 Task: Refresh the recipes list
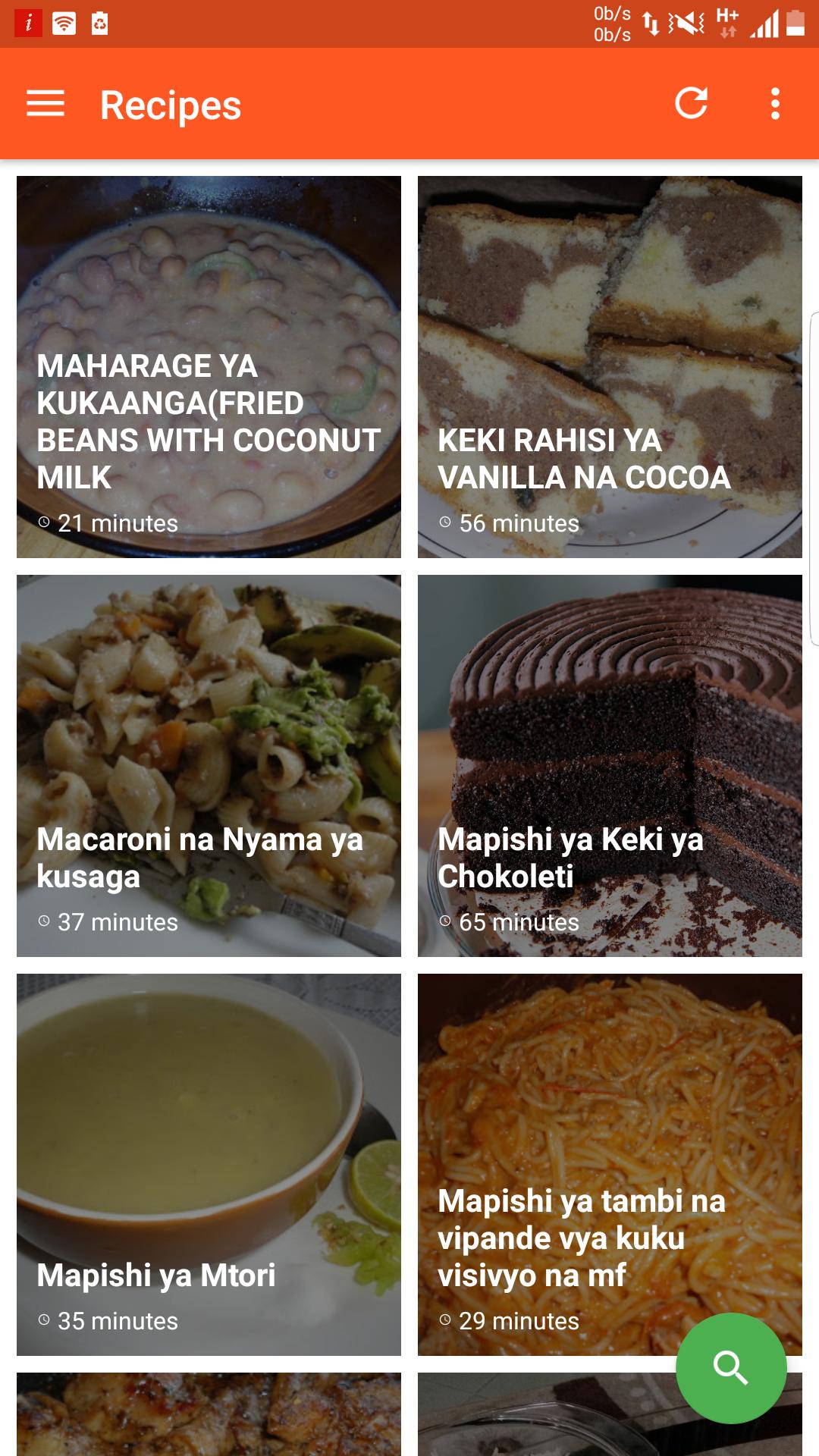(x=691, y=104)
